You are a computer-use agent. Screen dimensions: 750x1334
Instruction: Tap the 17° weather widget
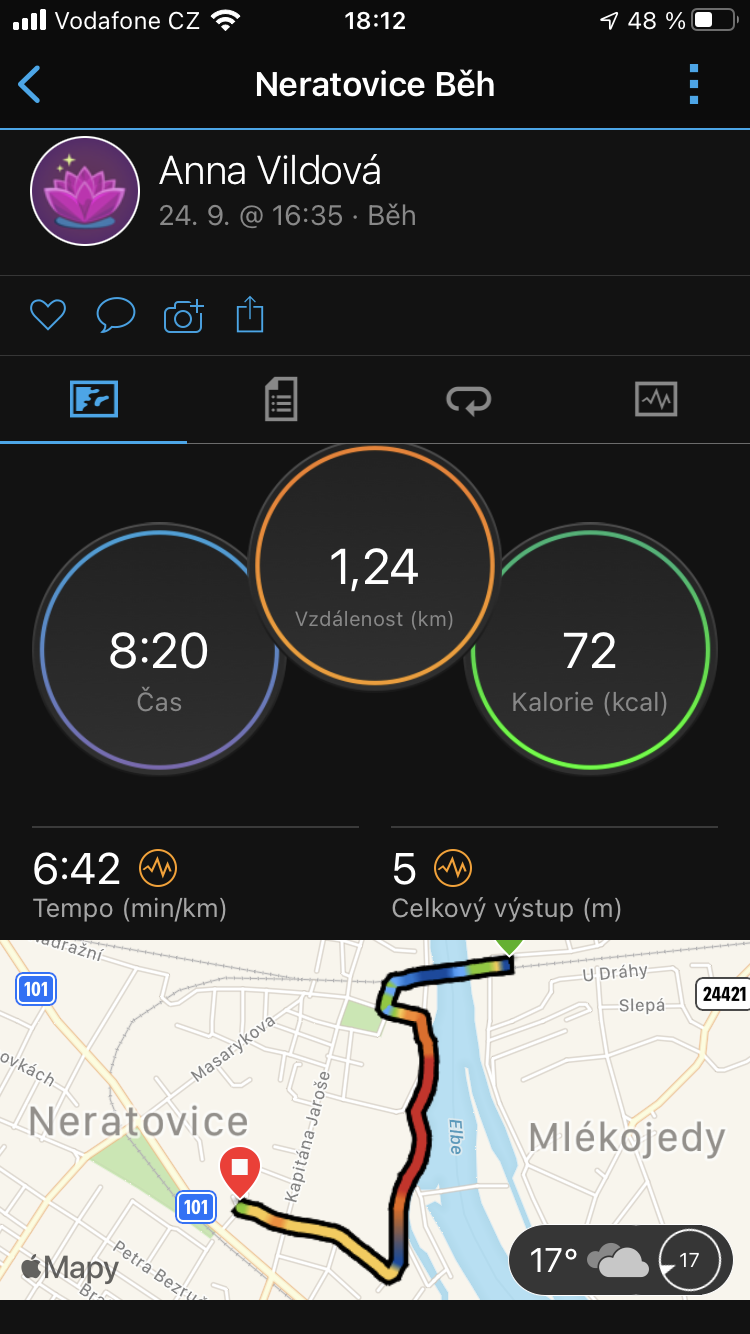[621, 1260]
